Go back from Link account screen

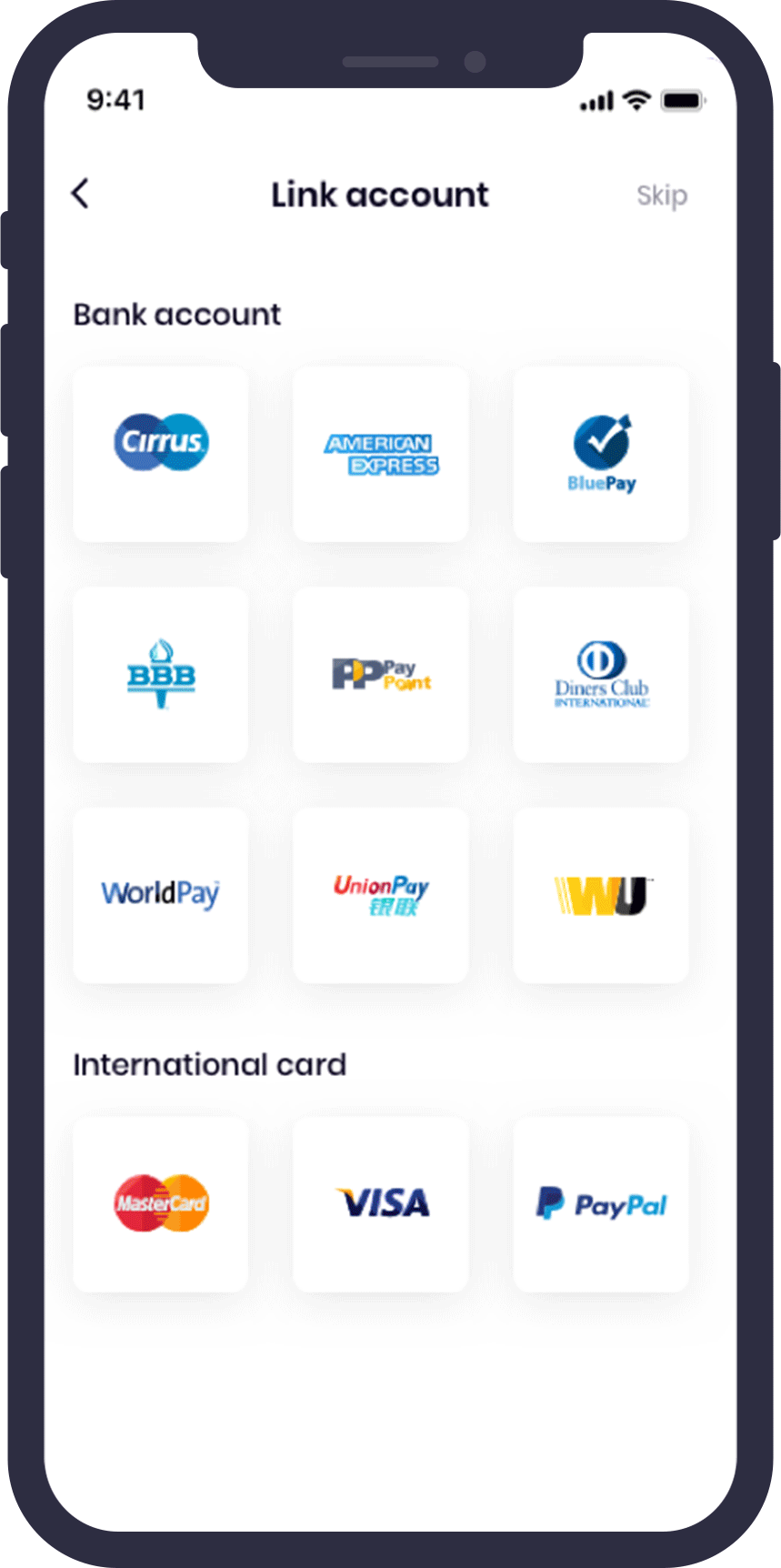81,194
